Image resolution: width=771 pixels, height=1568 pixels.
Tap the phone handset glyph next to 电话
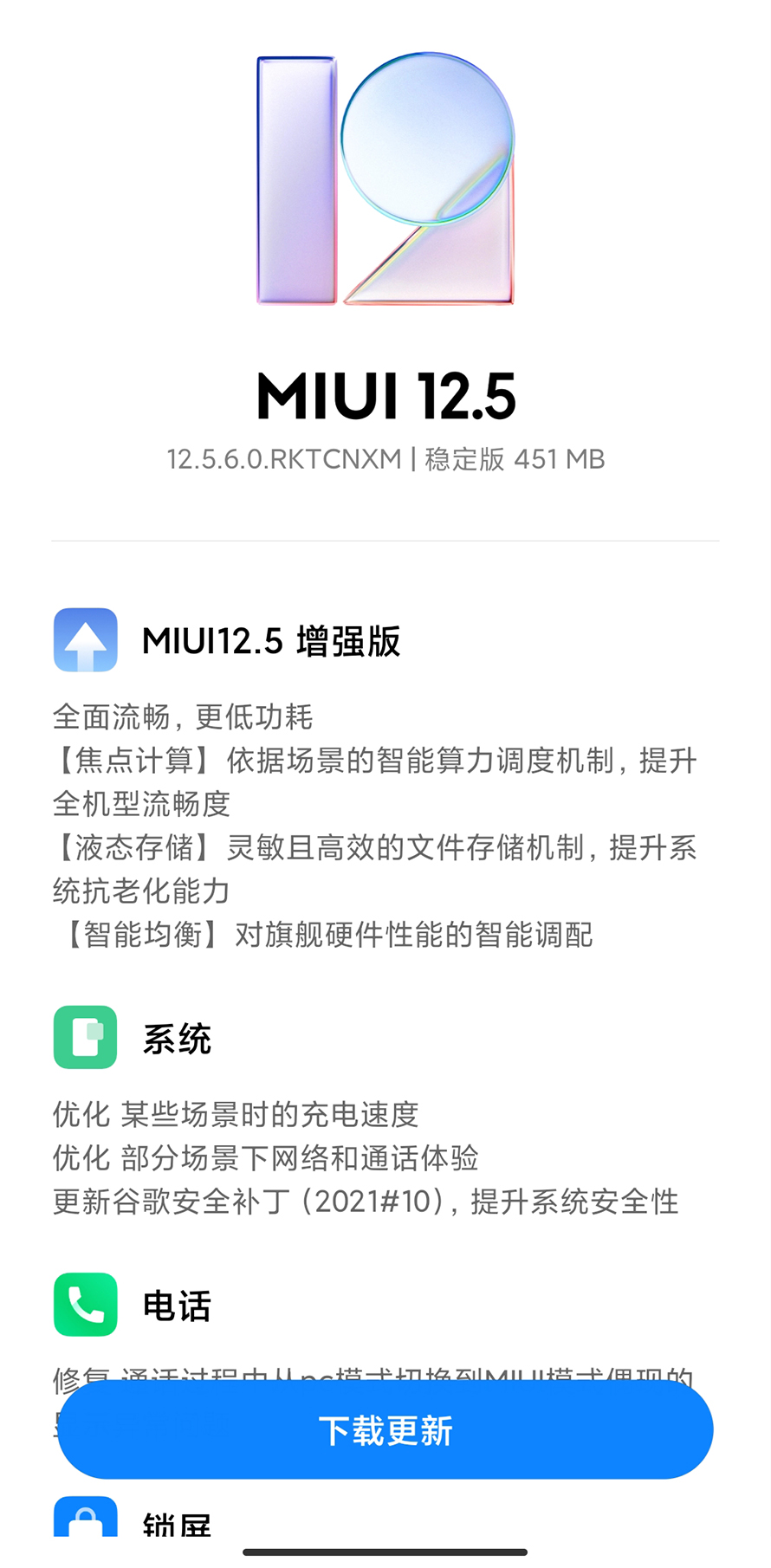click(x=85, y=1305)
